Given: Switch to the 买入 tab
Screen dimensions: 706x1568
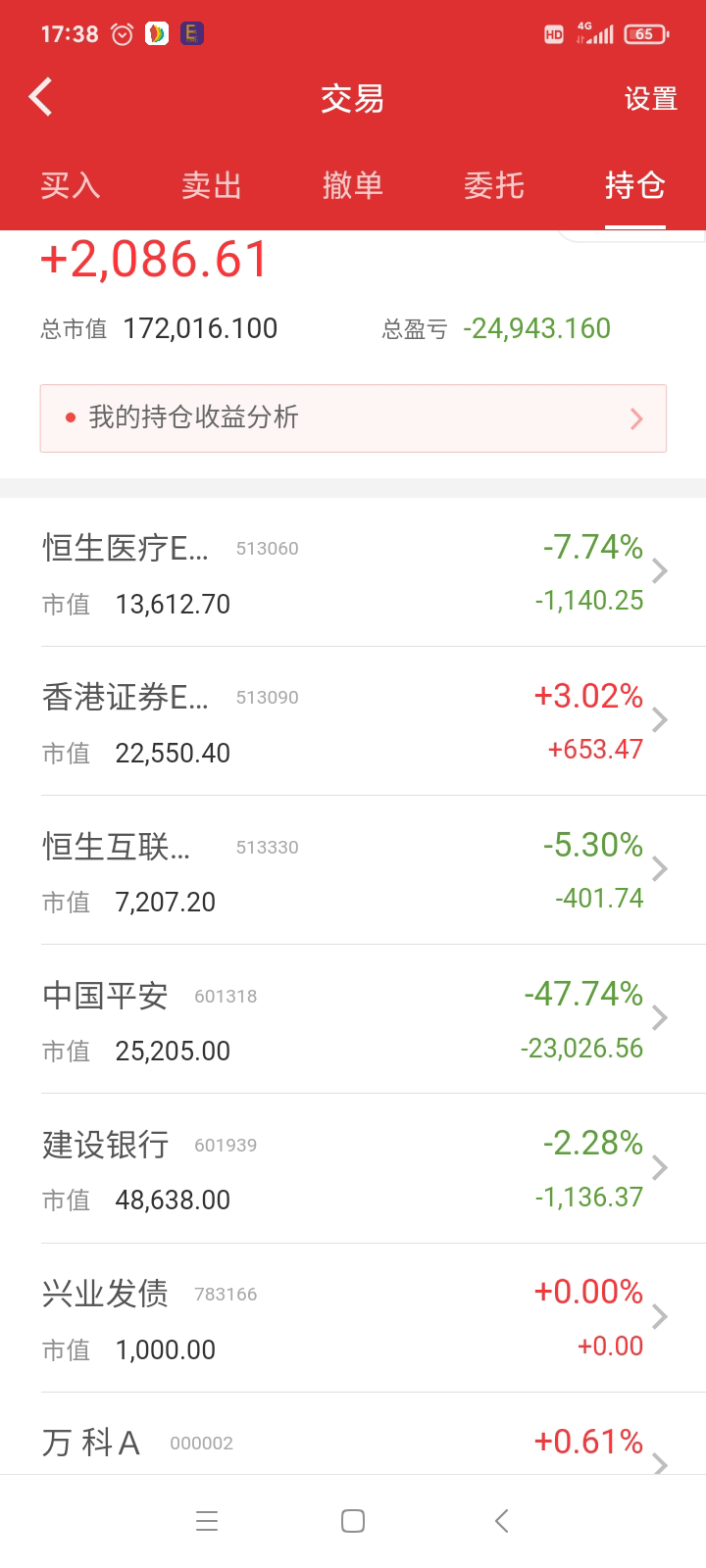Looking at the screenshot, I should click(x=71, y=185).
